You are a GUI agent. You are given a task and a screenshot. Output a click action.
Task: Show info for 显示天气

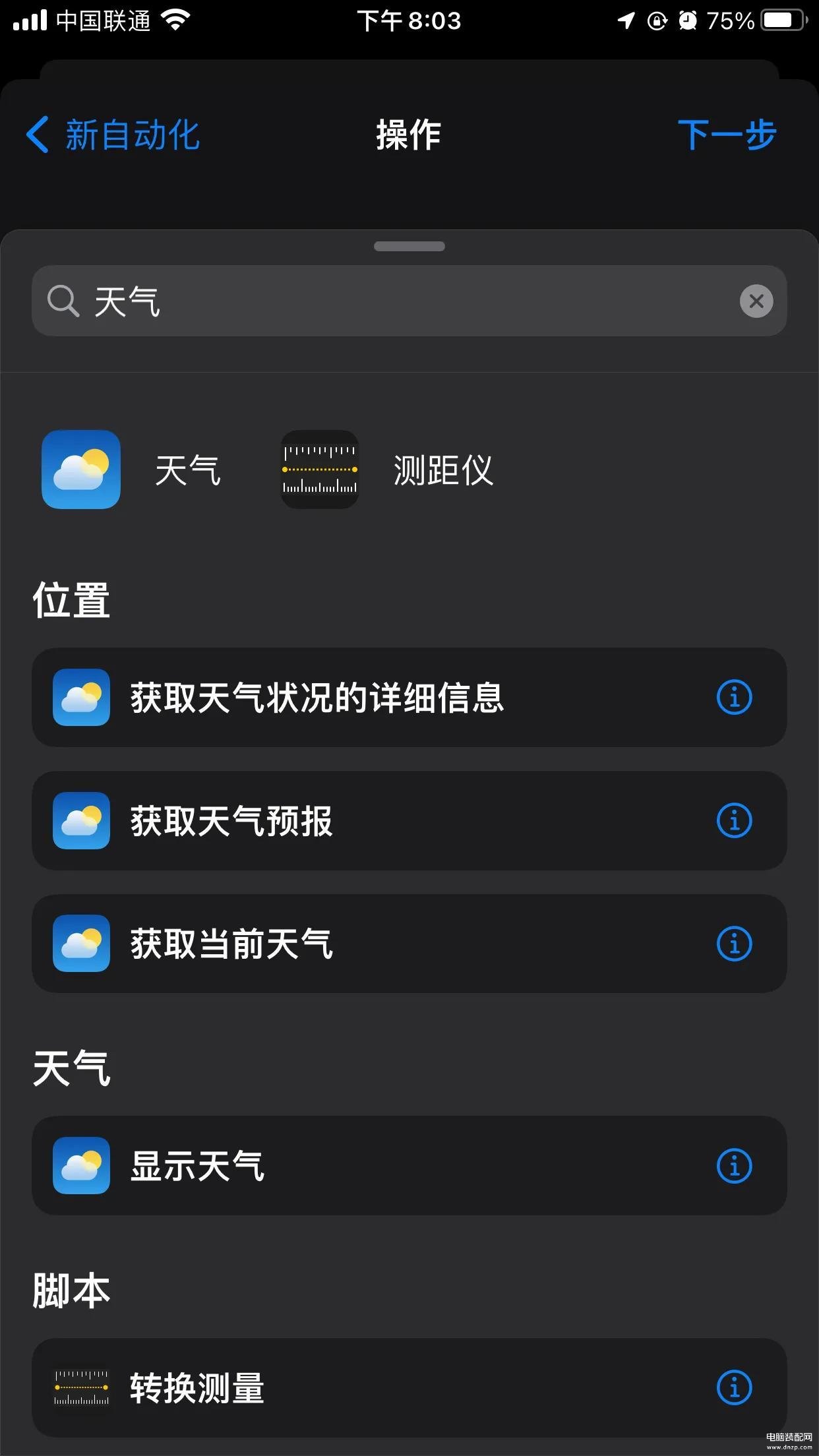(x=734, y=1166)
